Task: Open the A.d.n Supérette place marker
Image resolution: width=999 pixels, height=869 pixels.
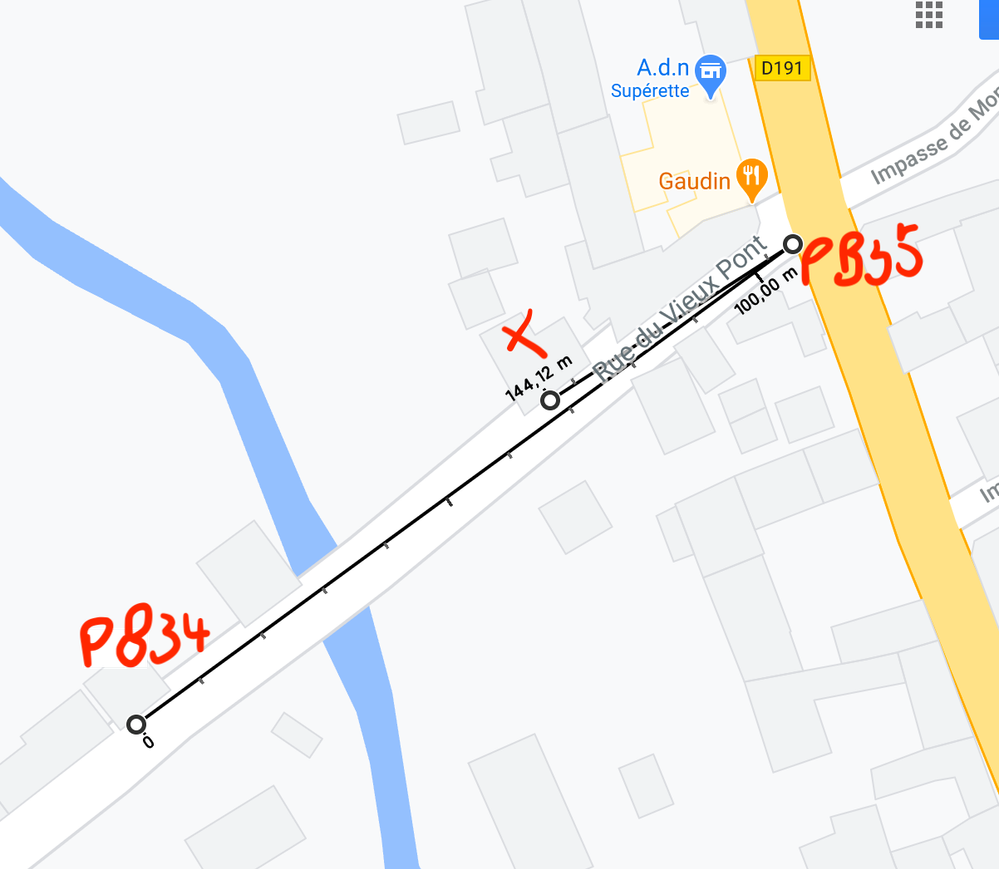Action: 710,74
